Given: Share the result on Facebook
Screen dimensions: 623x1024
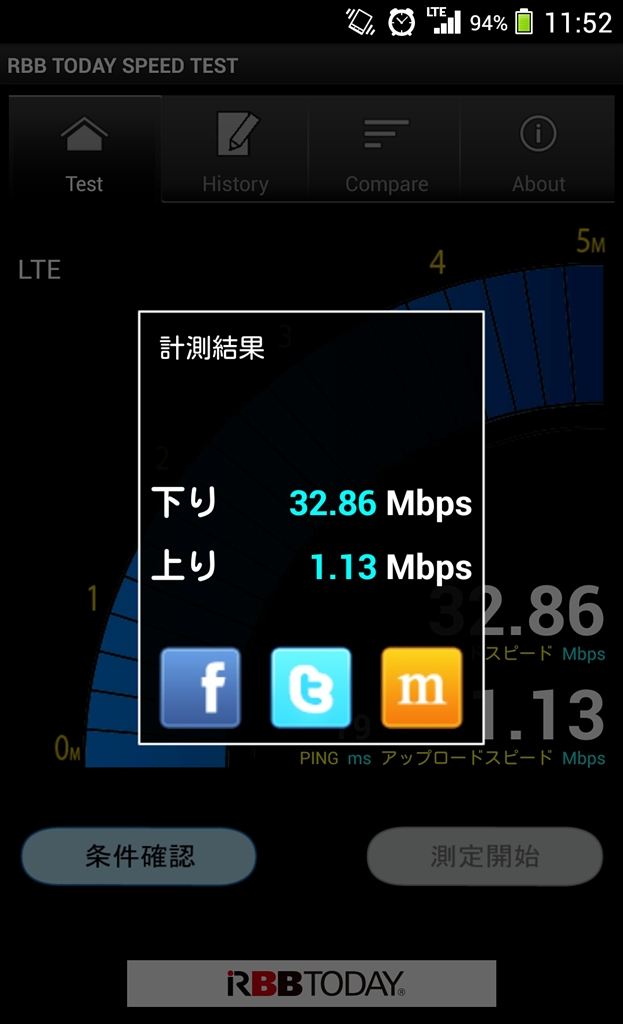Looking at the screenshot, I should [200, 688].
